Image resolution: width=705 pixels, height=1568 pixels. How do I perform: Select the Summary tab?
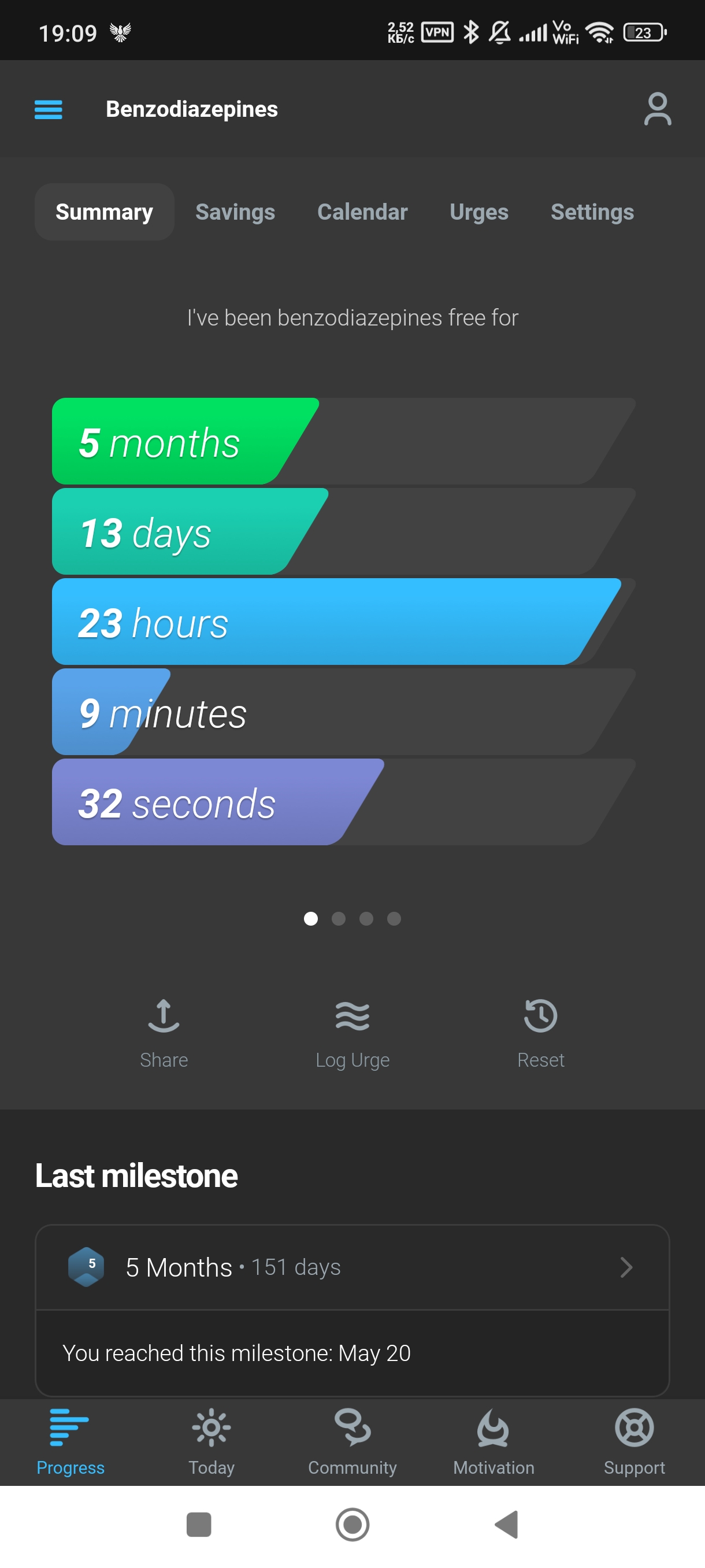104,212
